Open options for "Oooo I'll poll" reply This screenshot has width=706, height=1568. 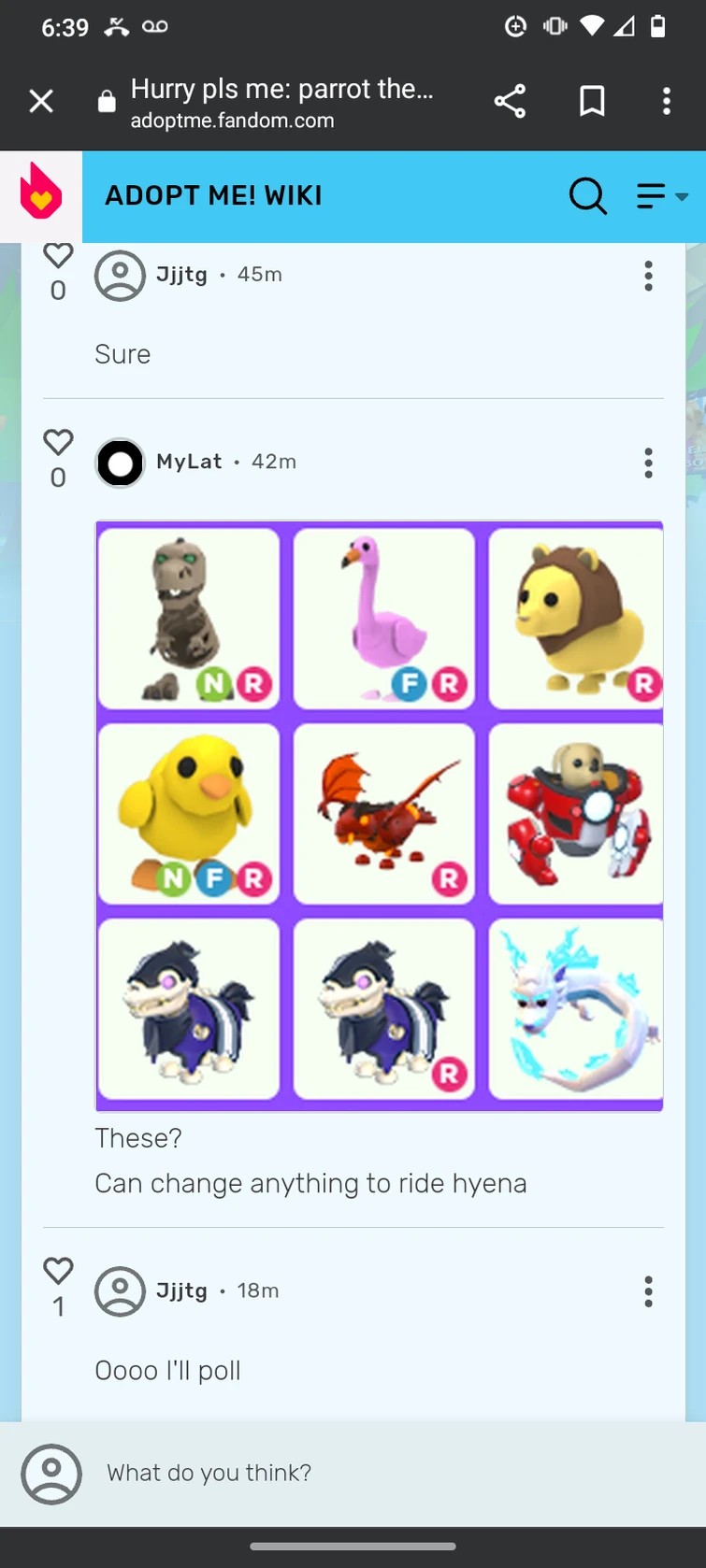click(648, 1291)
